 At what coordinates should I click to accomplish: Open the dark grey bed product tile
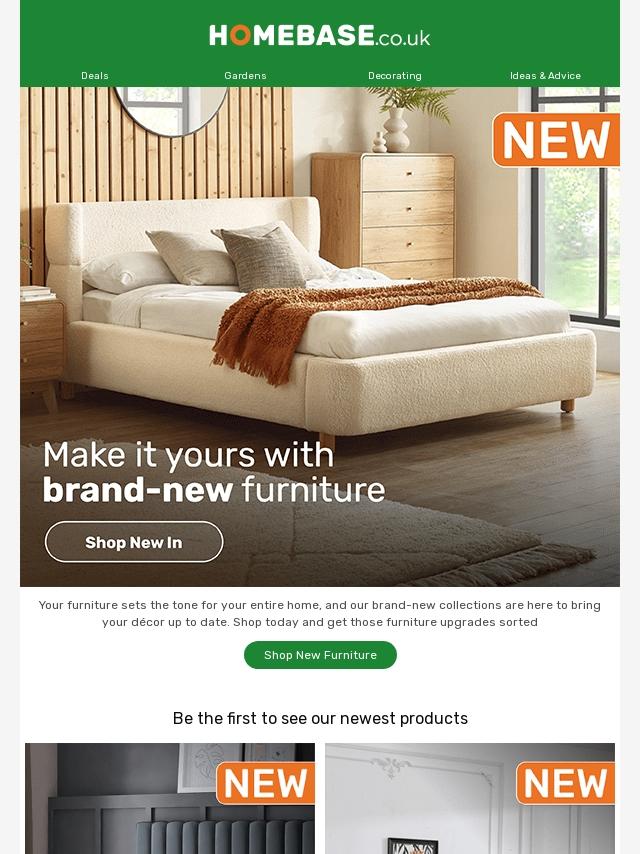[x=170, y=800]
